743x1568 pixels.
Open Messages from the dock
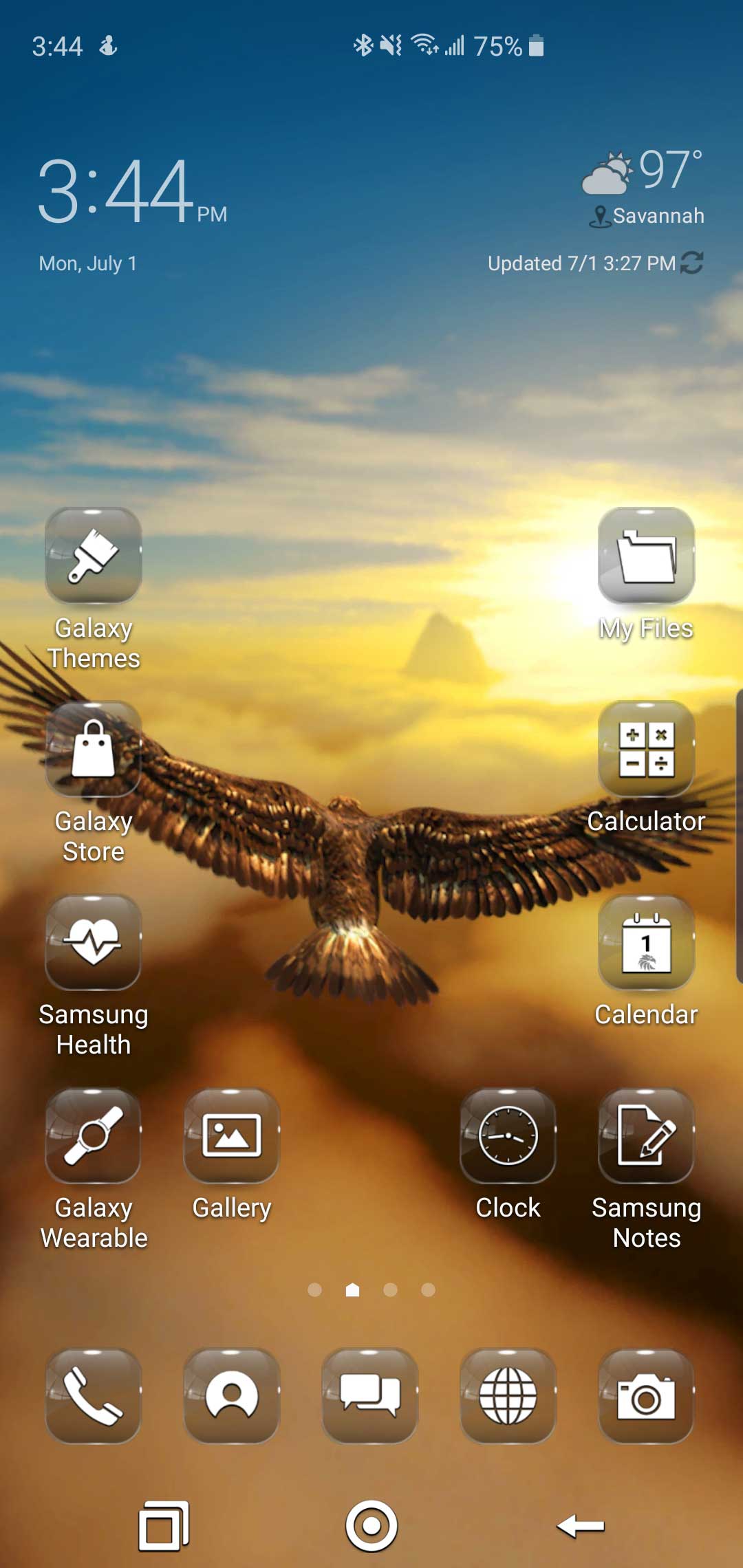pyautogui.click(x=370, y=1396)
